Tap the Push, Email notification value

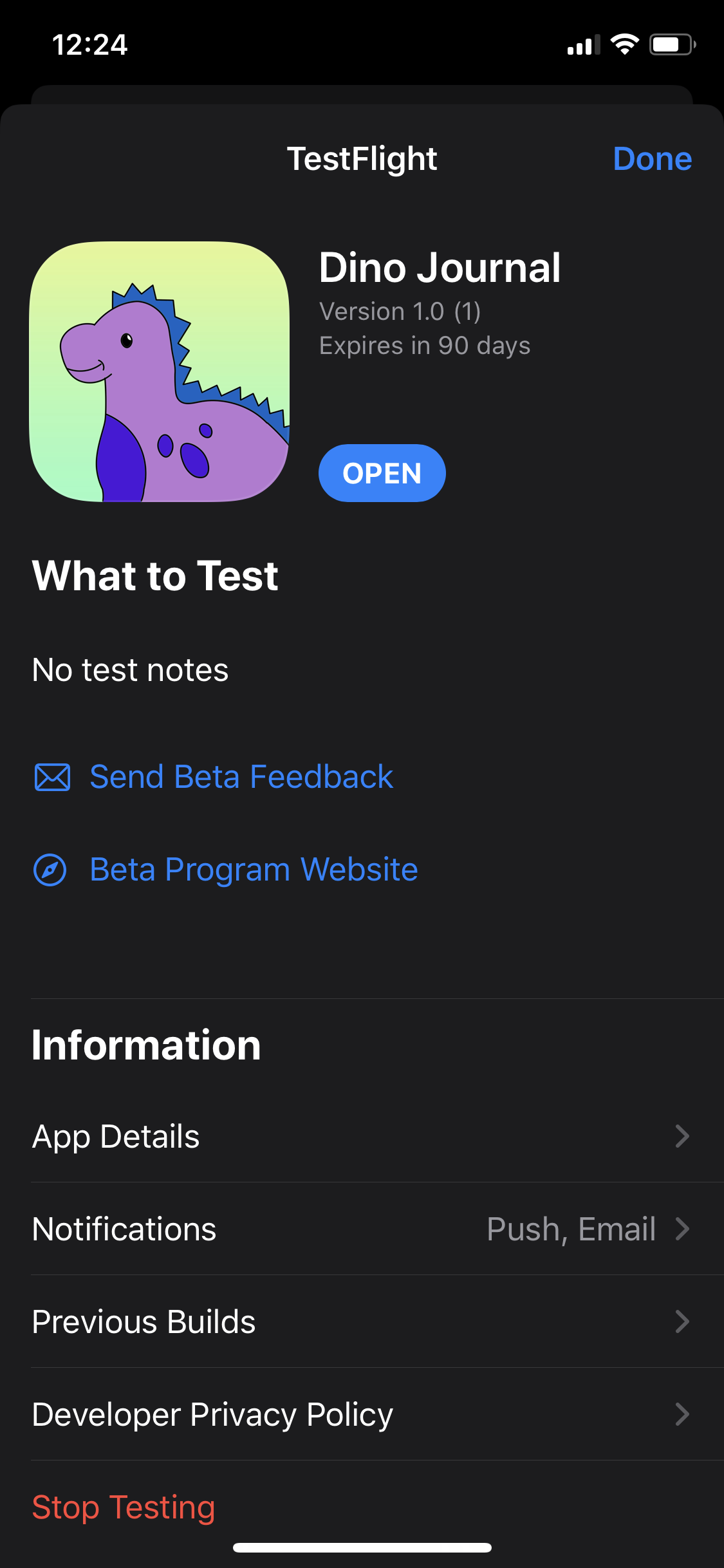pos(571,1229)
